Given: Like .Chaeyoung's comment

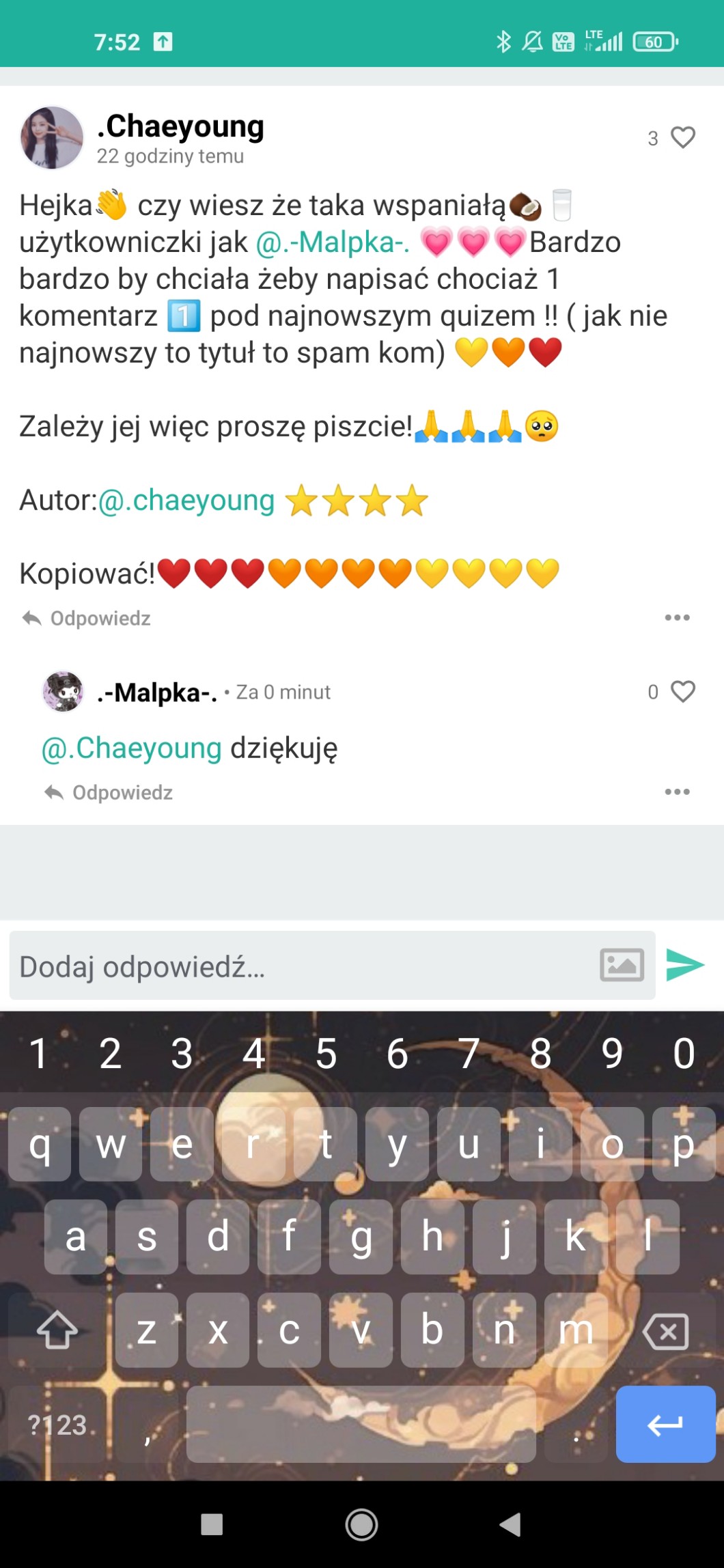Looking at the screenshot, I should (x=682, y=137).
